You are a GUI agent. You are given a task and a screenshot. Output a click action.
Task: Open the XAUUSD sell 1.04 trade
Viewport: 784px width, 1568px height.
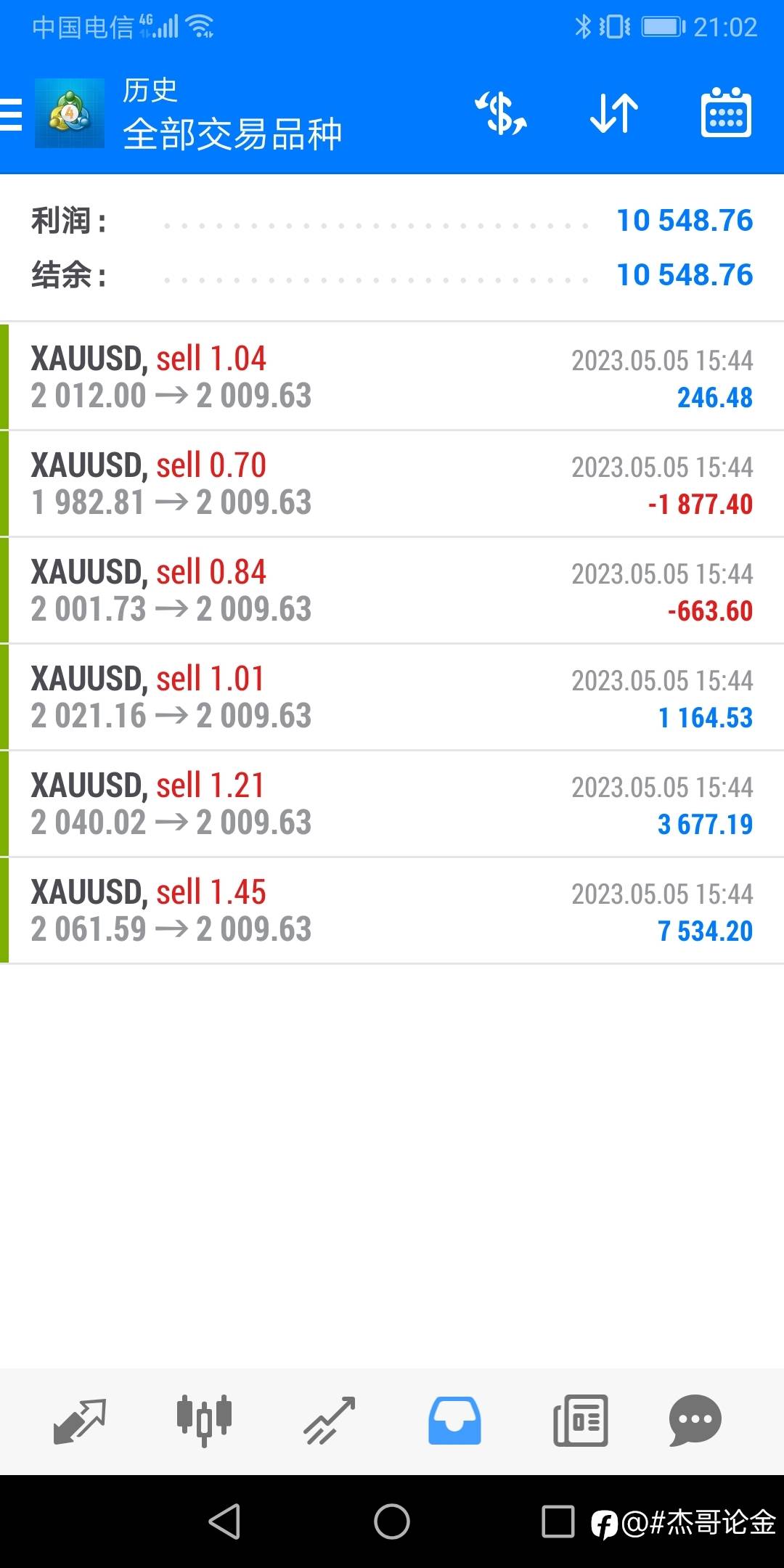pyautogui.click(x=392, y=377)
